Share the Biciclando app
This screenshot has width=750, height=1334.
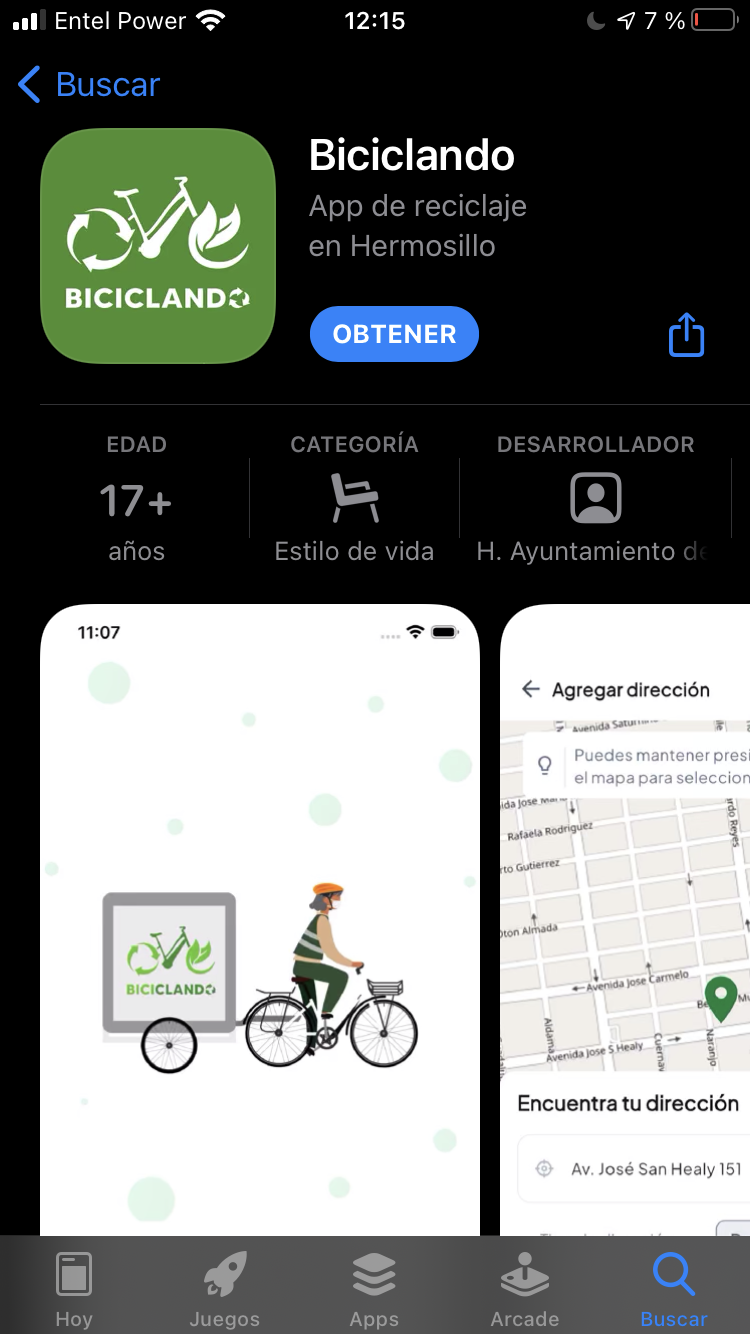click(x=687, y=334)
